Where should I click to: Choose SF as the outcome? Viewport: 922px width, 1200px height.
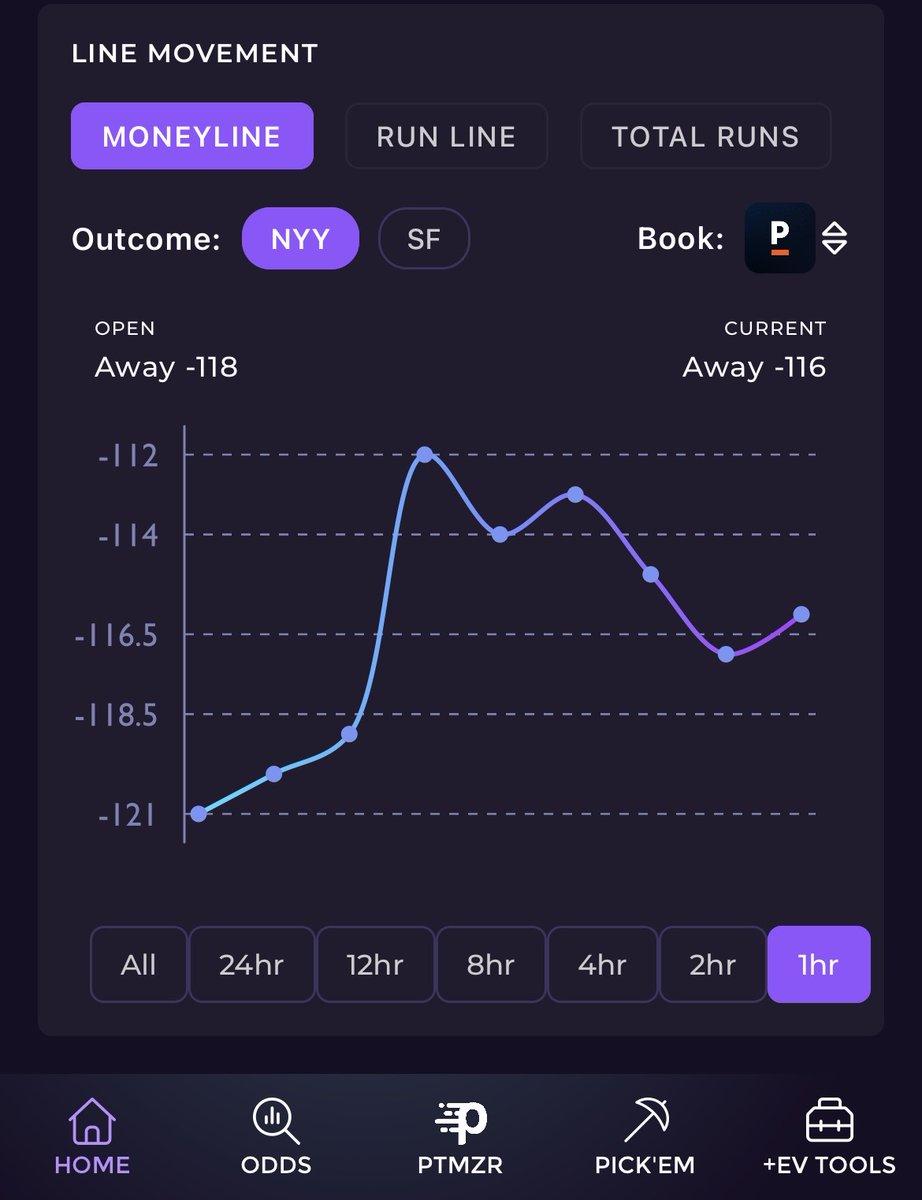[424, 239]
